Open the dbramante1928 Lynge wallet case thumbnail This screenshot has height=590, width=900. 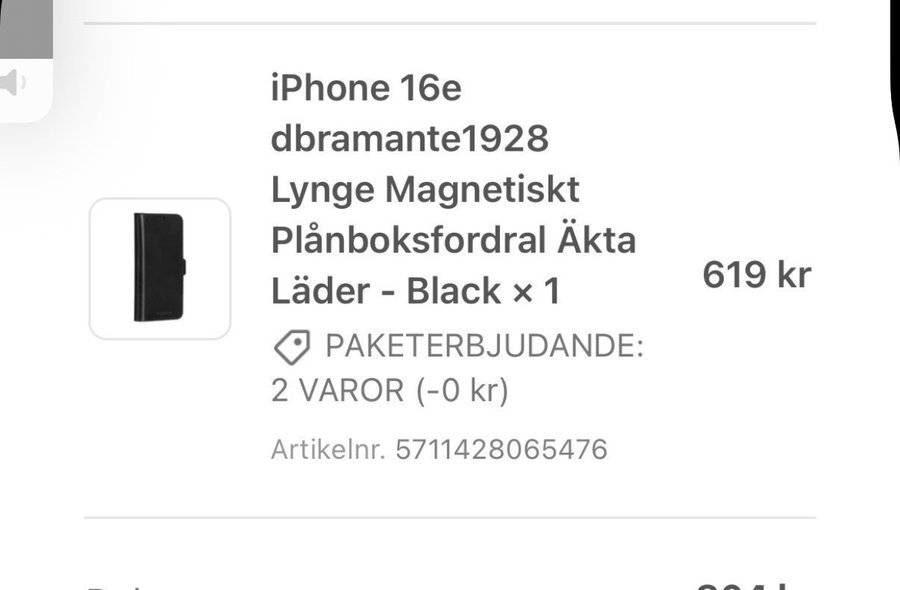tap(160, 268)
